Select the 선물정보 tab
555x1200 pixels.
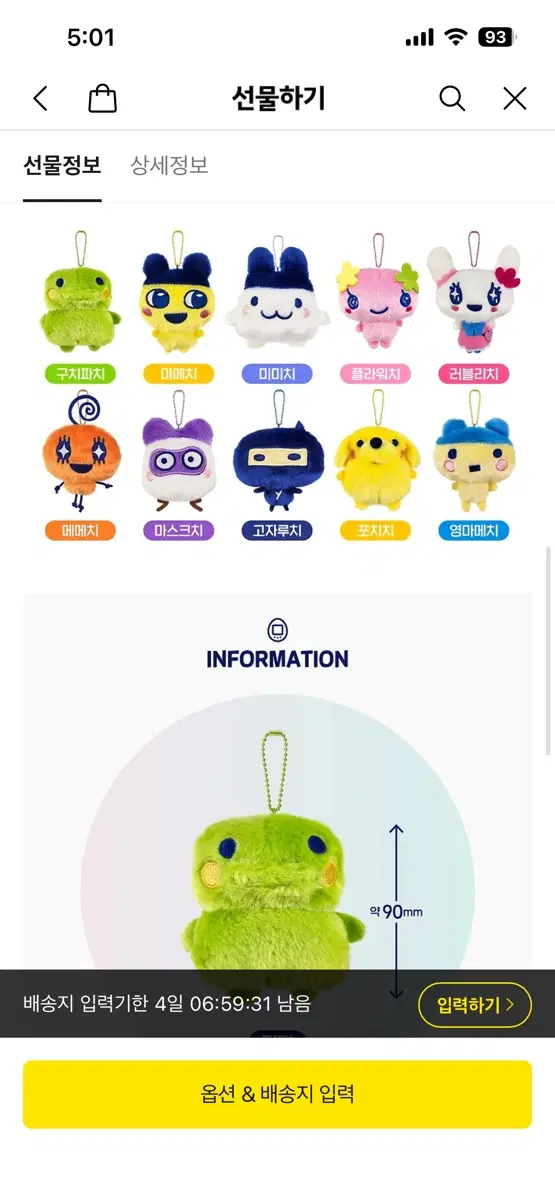62,165
